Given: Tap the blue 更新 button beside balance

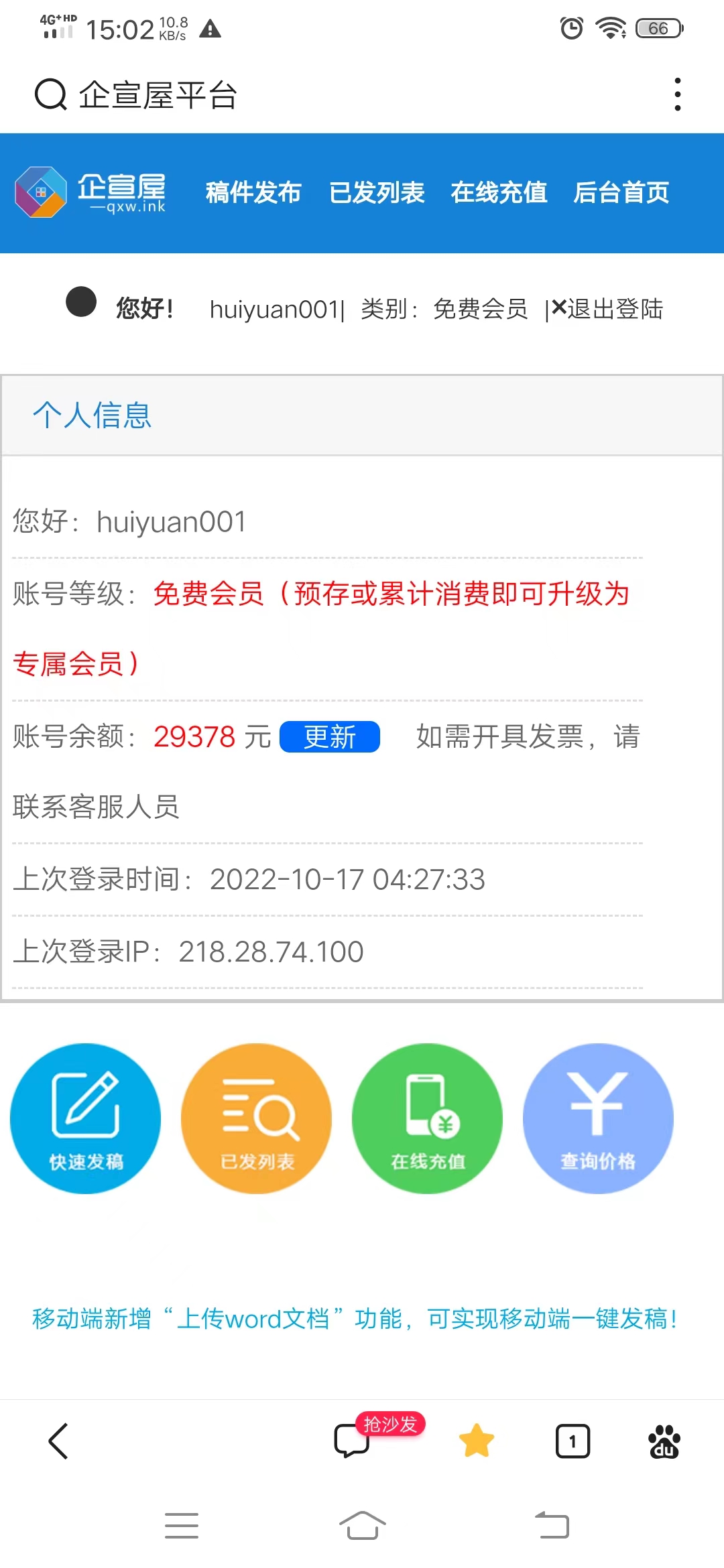Looking at the screenshot, I should (x=330, y=737).
